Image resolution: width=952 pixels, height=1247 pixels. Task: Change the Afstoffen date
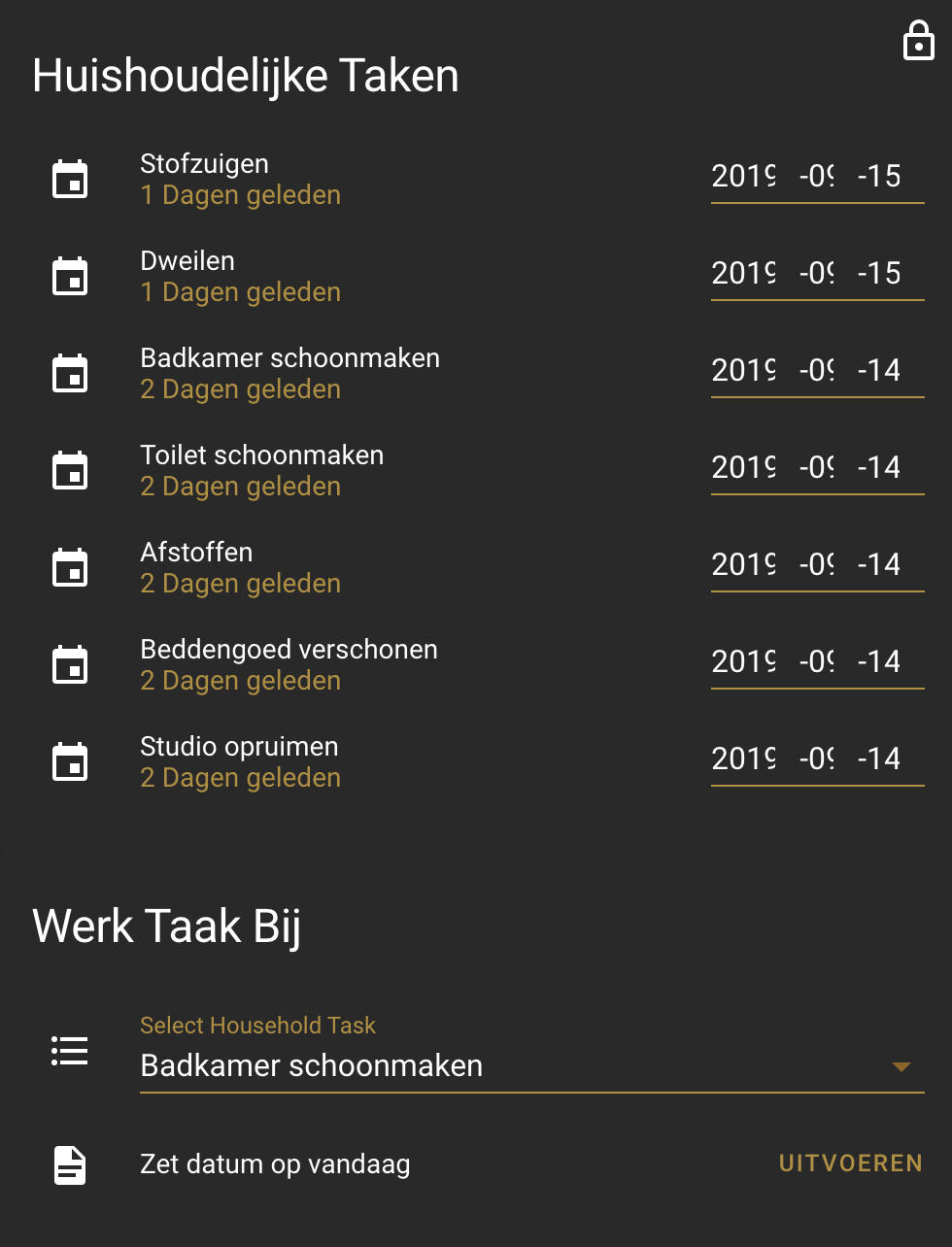coord(816,565)
